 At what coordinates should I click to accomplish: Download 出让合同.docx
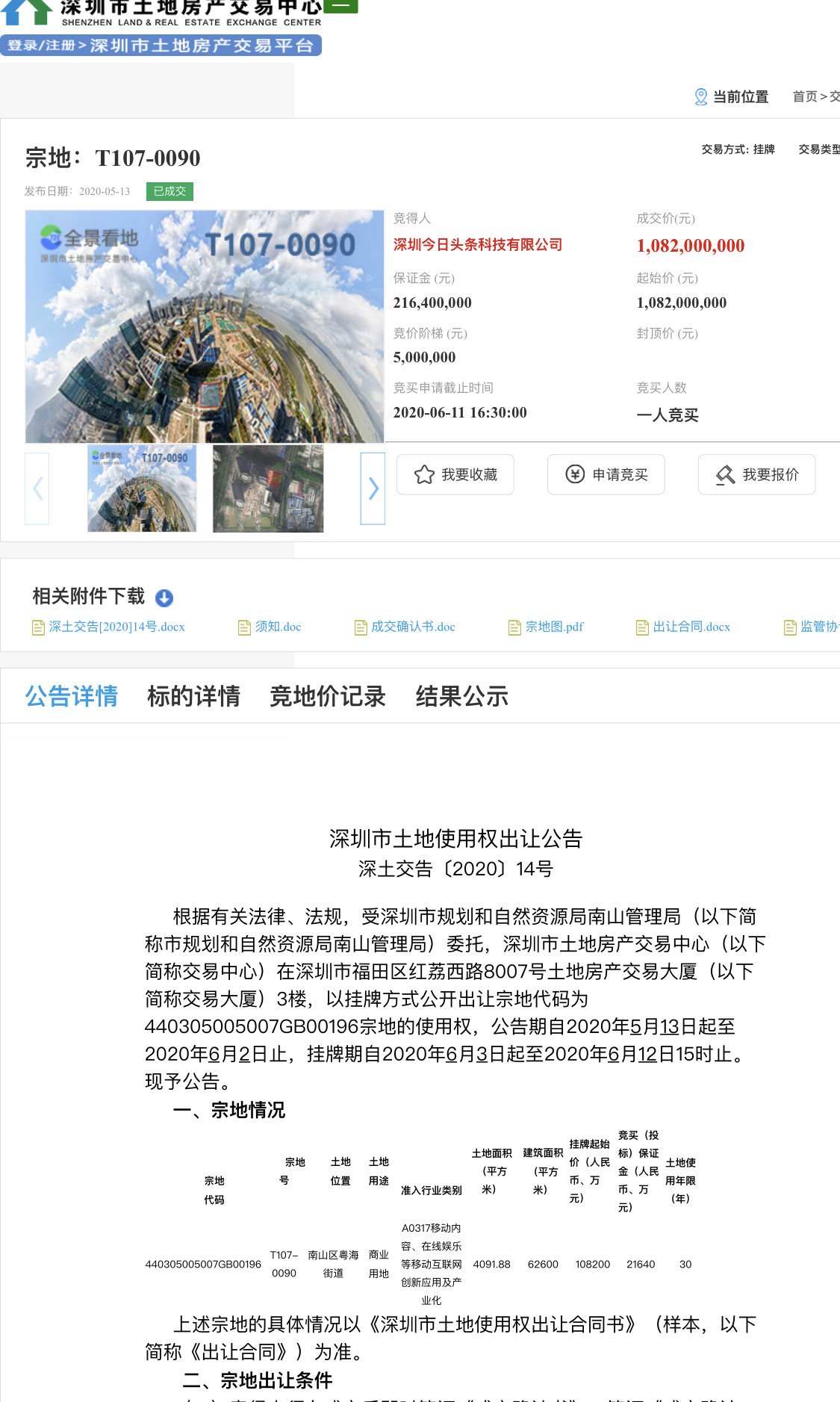point(691,627)
